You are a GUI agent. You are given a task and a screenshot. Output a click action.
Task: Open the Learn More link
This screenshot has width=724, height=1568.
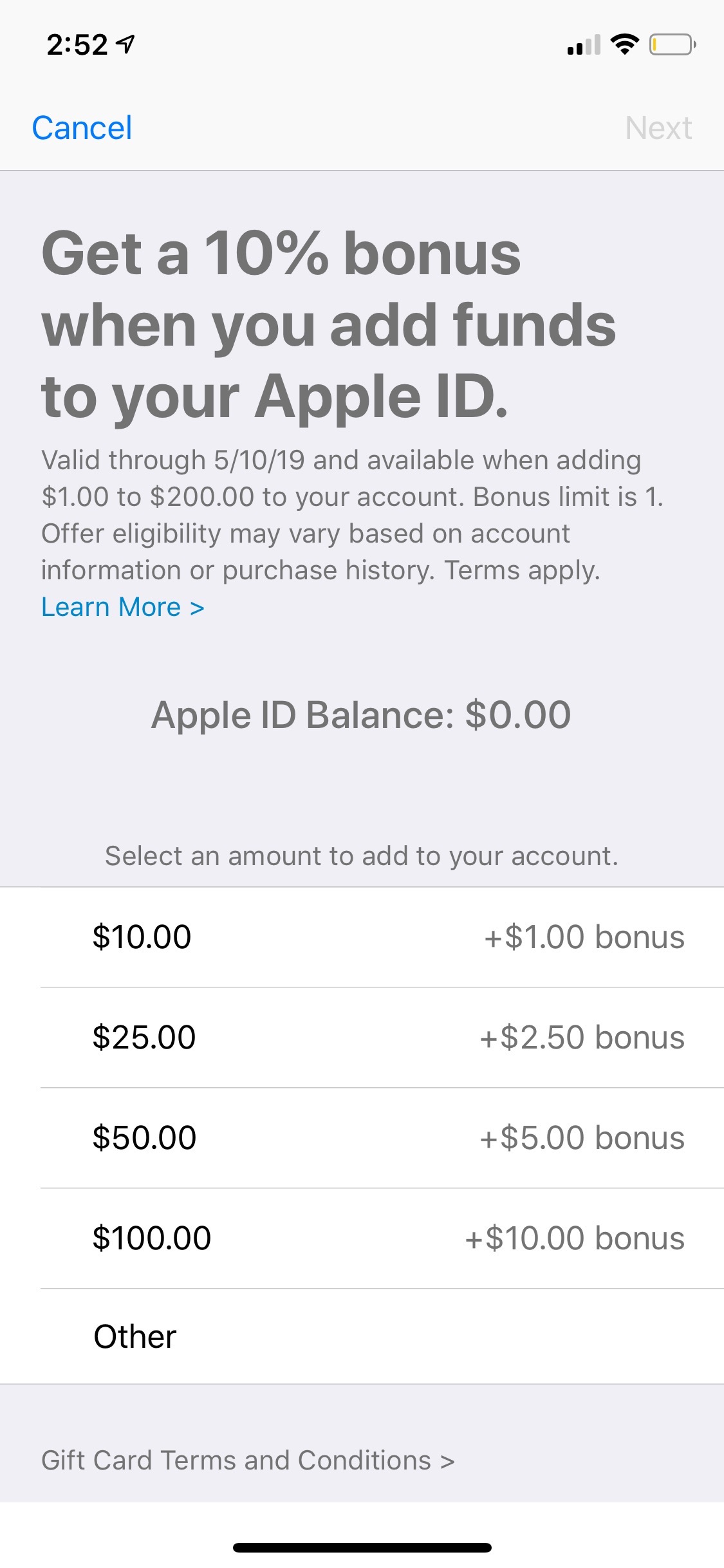pos(123,607)
